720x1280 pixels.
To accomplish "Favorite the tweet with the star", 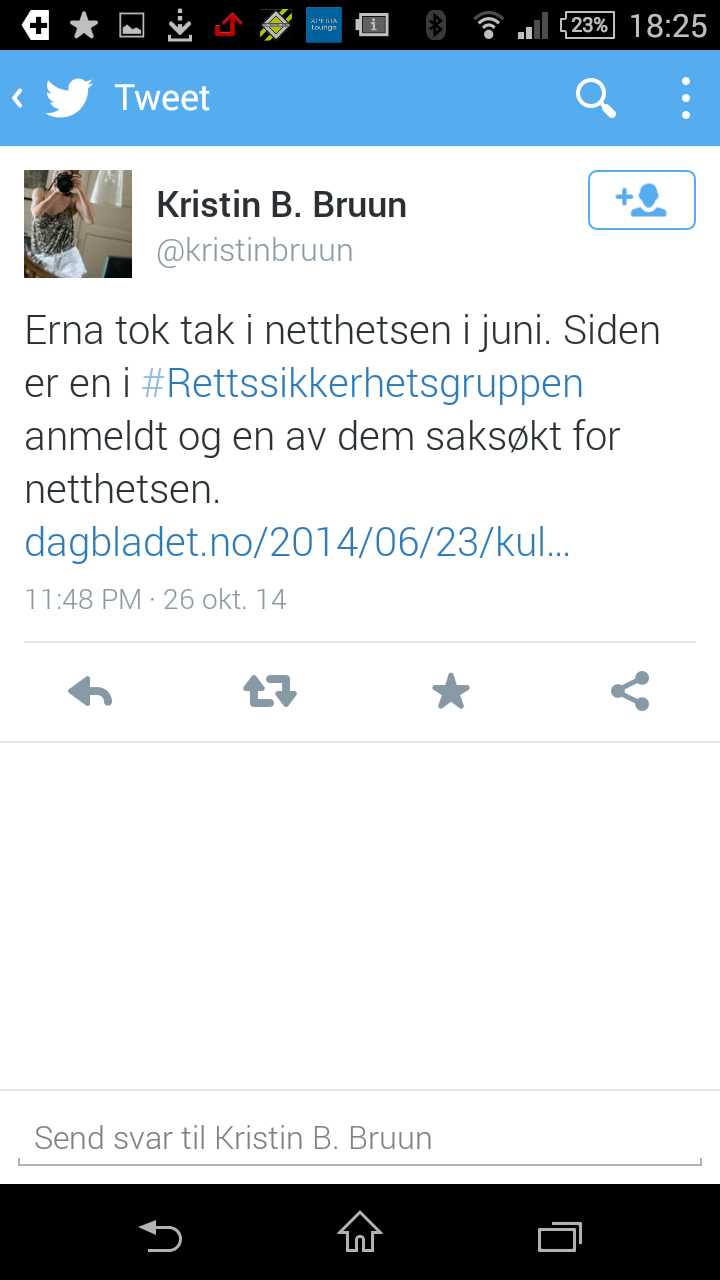I will pos(451,691).
